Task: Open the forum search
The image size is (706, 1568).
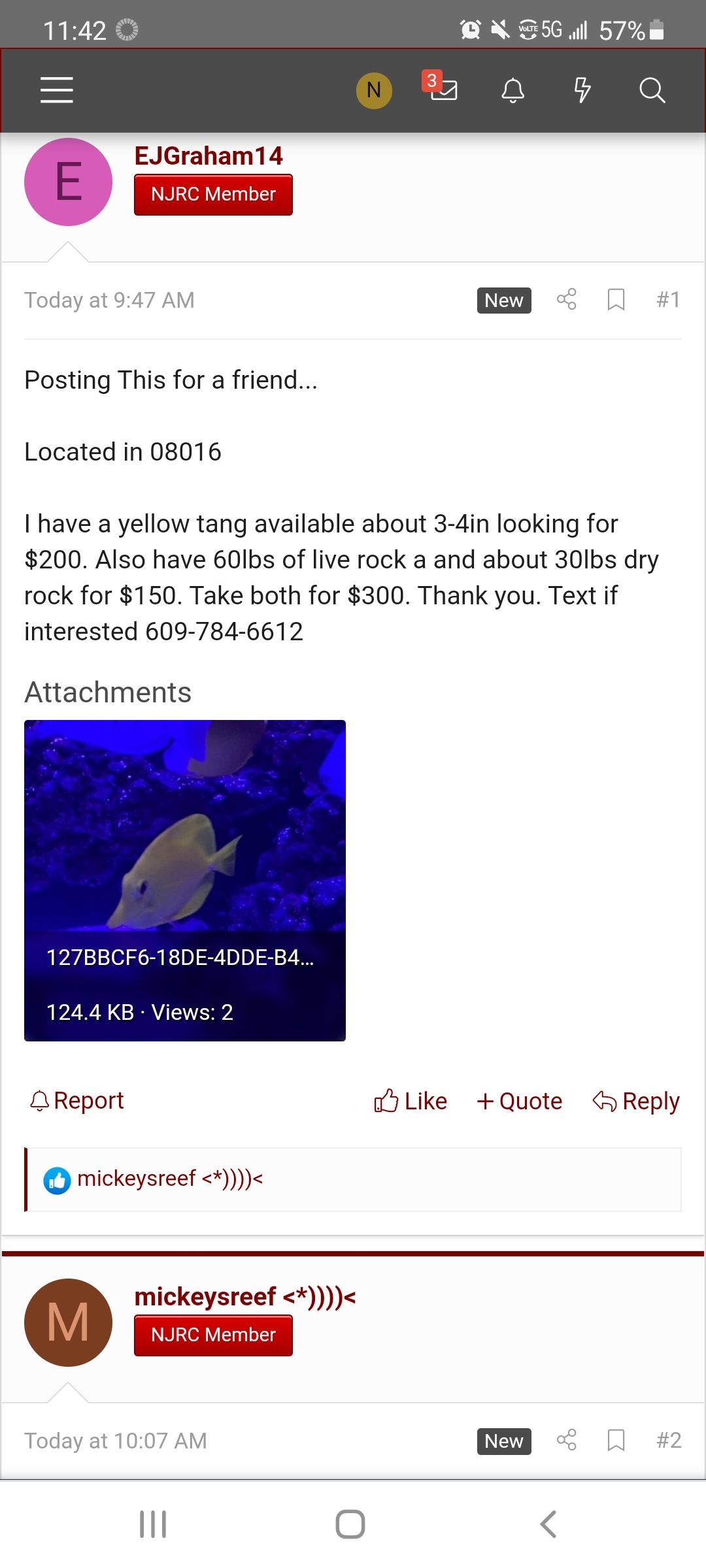Action: point(652,90)
